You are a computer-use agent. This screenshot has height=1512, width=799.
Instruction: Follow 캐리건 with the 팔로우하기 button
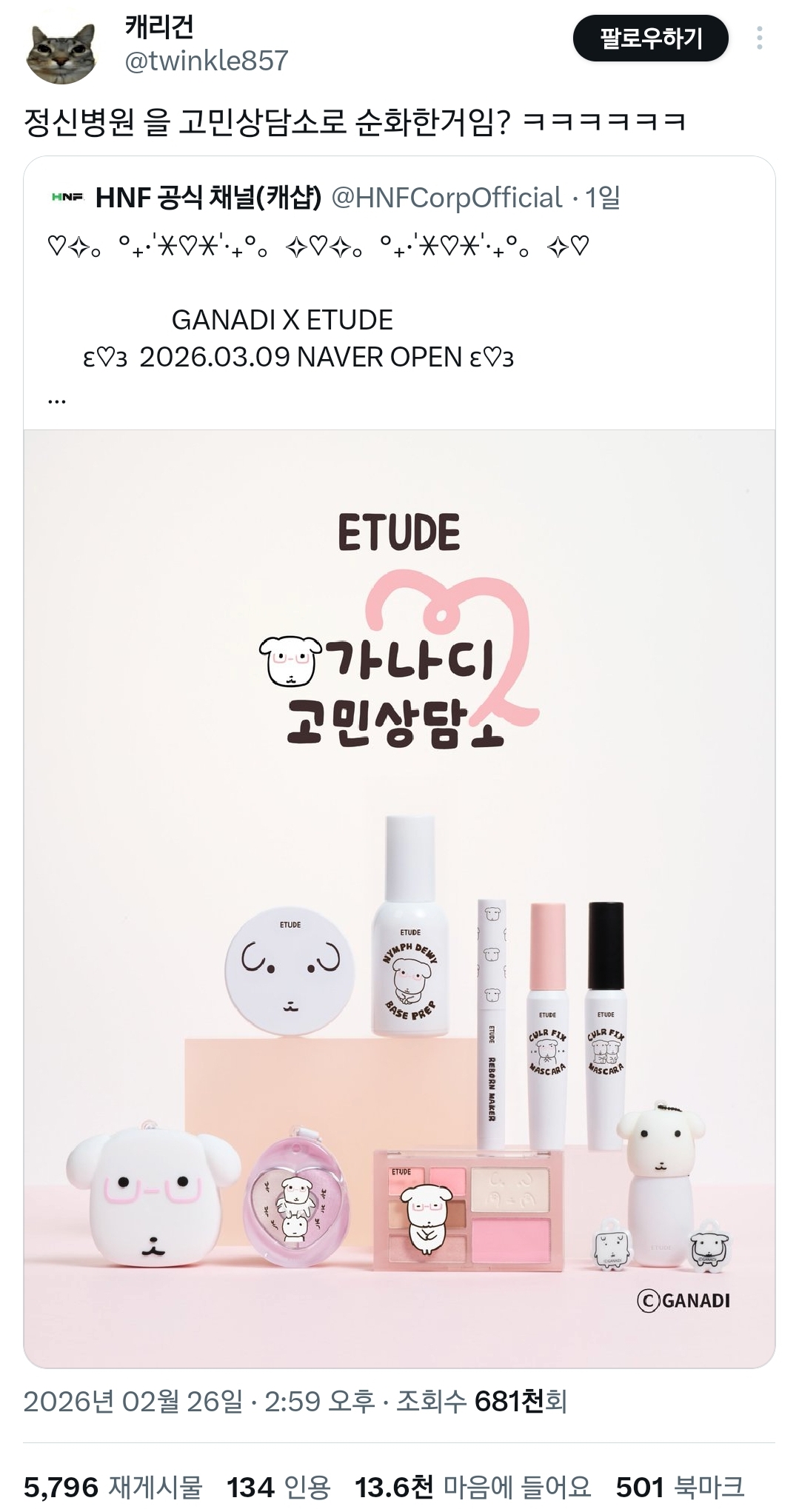(x=650, y=39)
